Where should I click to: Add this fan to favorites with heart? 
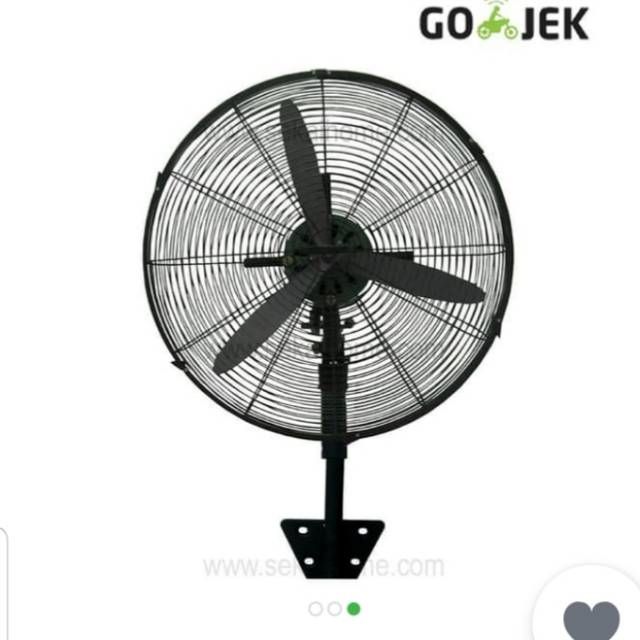click(591, 619)
